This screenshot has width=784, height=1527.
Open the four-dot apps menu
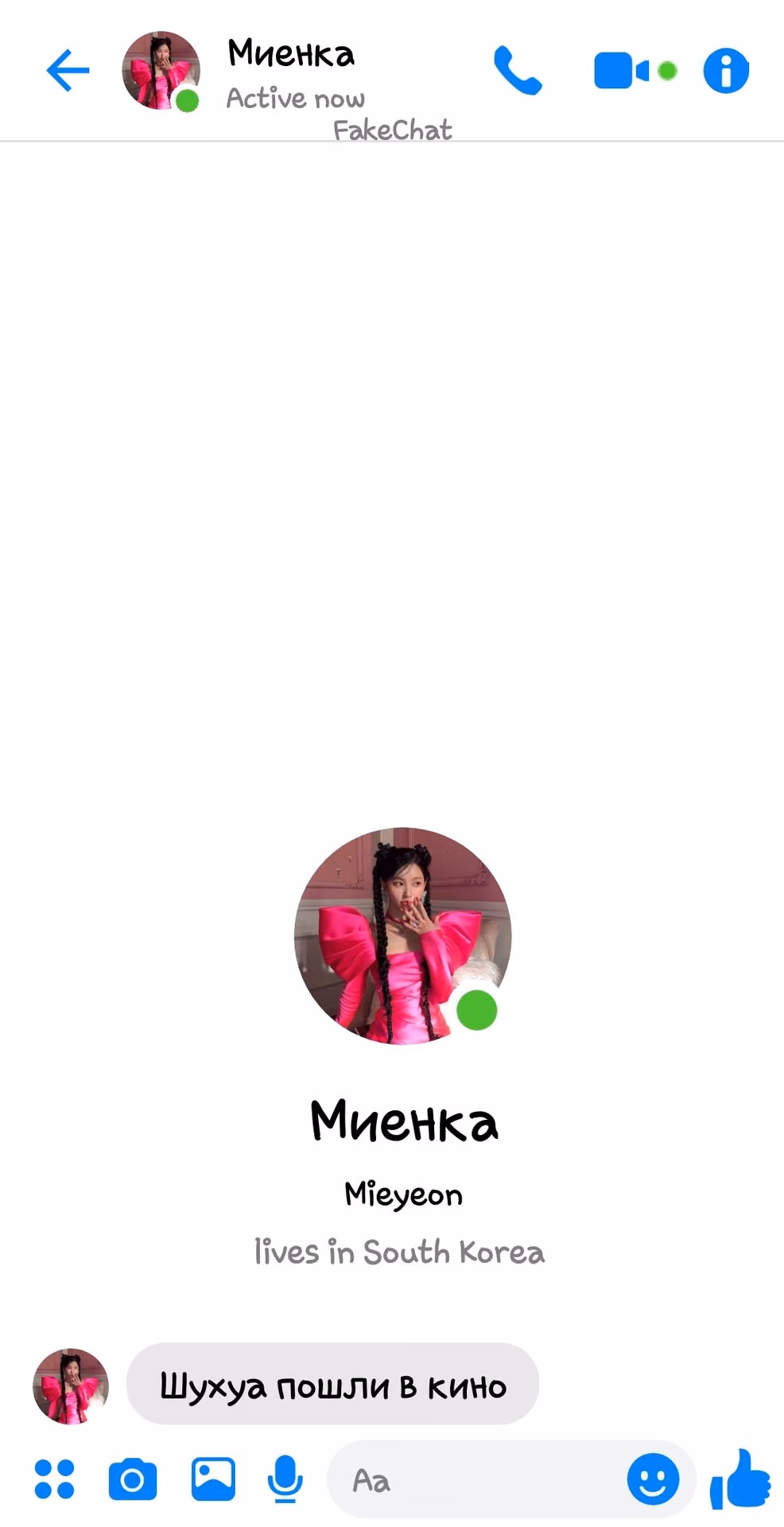pyautogui.click(x=54, y=1478)
